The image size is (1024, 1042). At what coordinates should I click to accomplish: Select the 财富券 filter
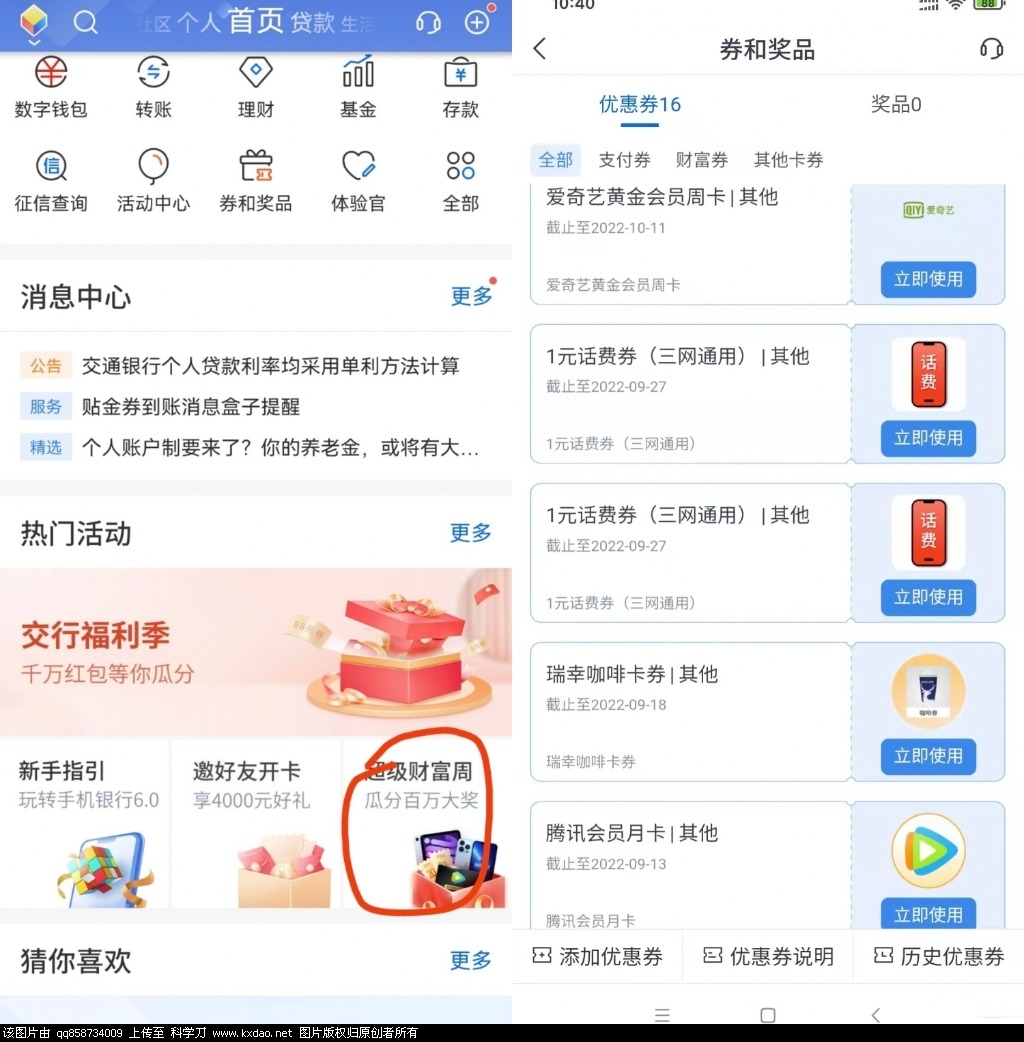[x=702, y=160]
